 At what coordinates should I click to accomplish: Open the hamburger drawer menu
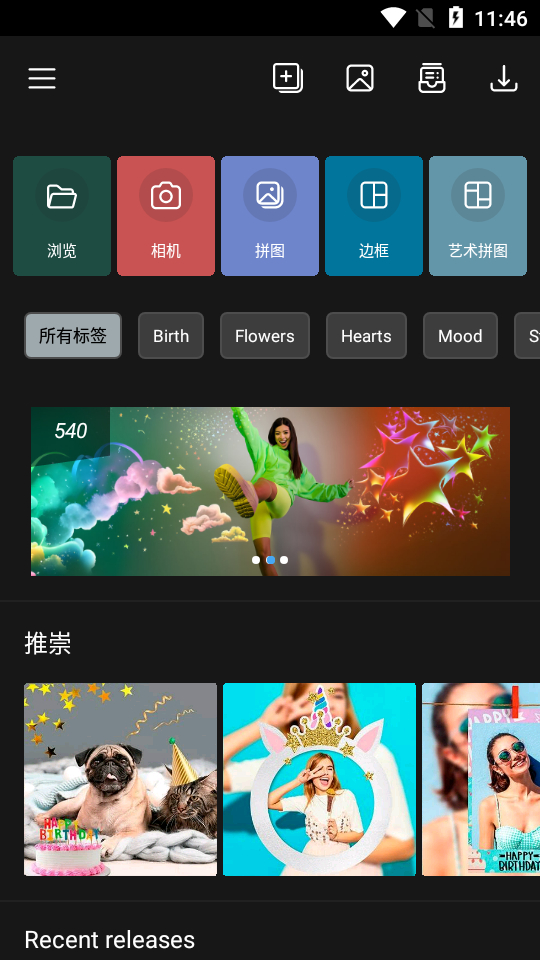42,78
